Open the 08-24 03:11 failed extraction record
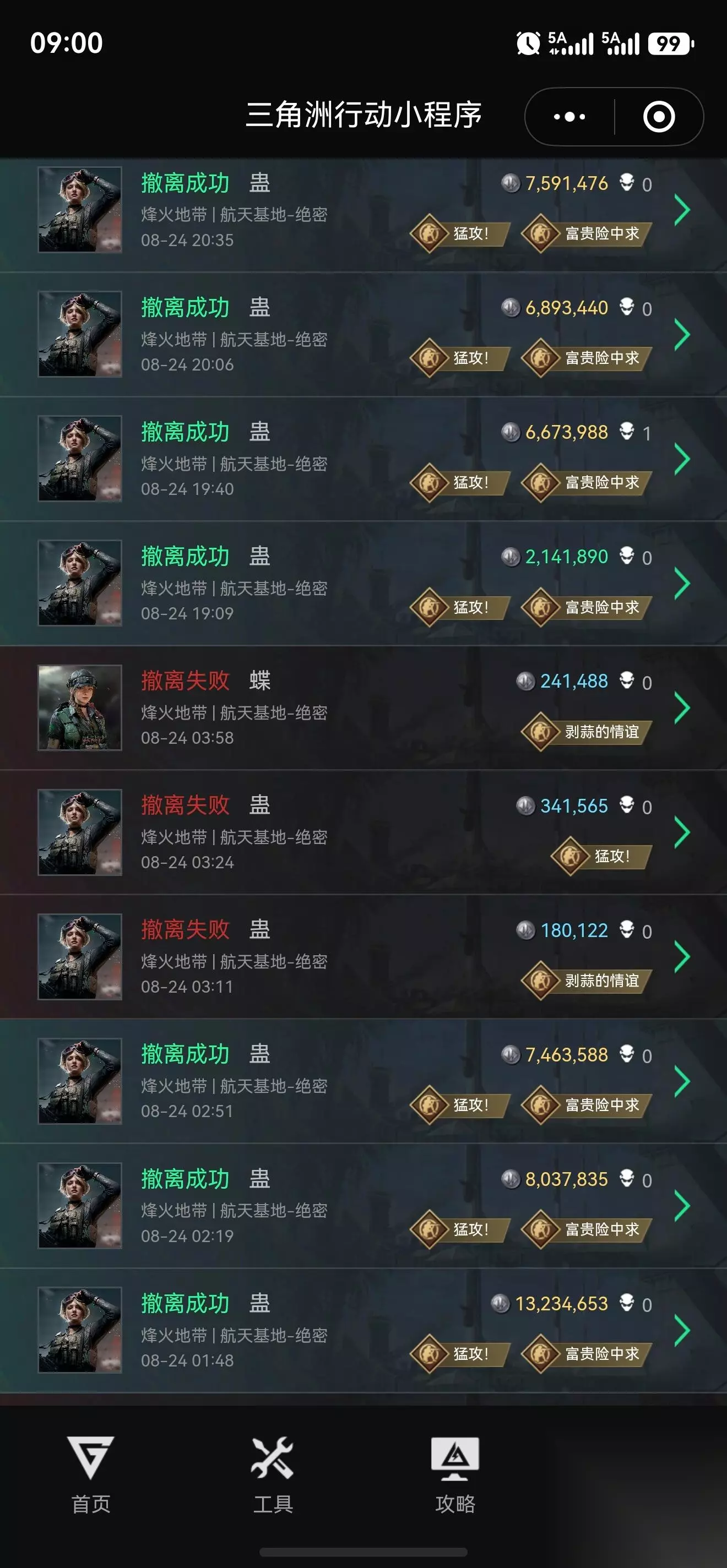The width and height of the screenshot is (727, 1568). point(363,957)
